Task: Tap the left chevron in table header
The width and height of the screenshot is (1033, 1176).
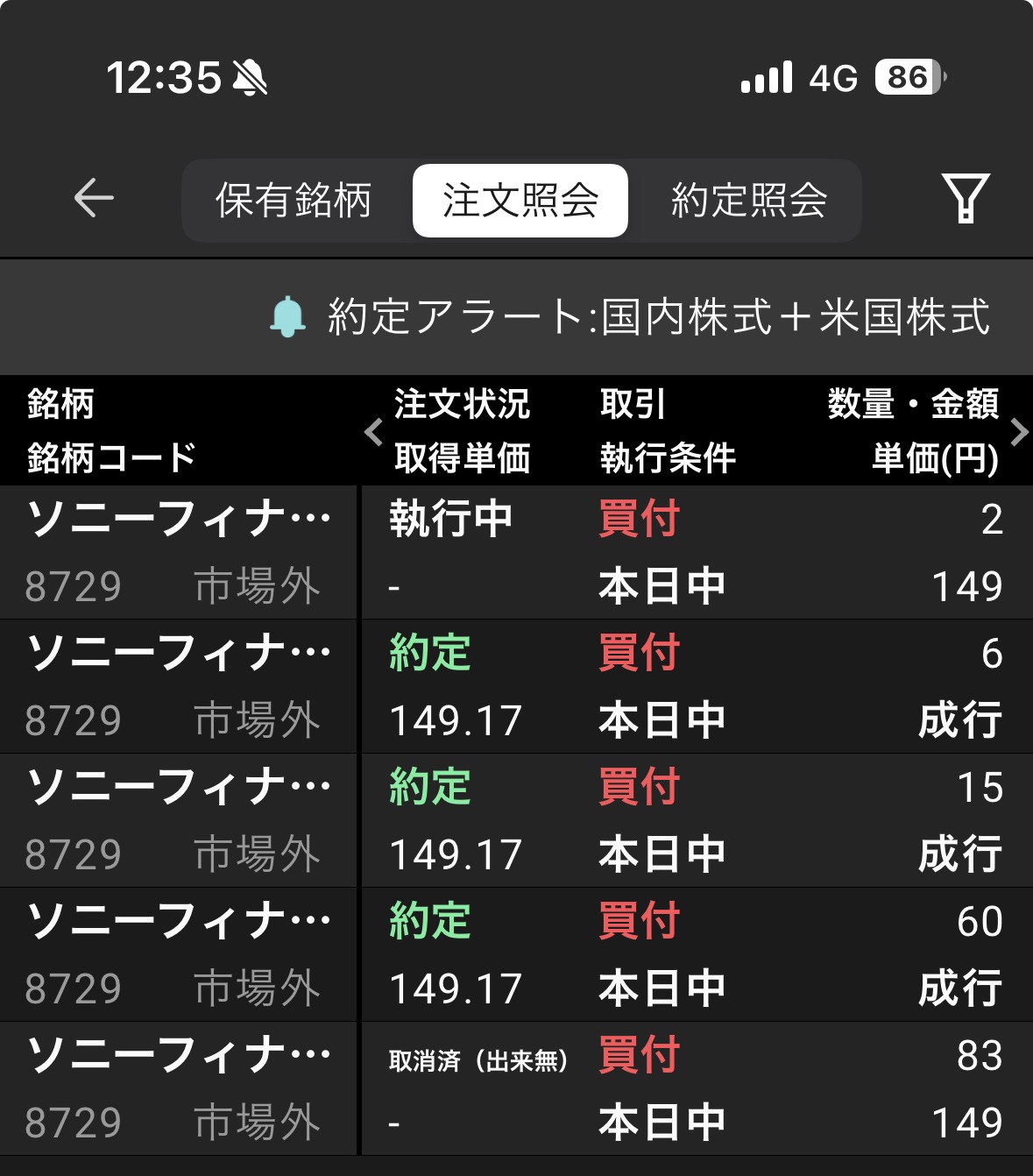Action: pos(374,432)
